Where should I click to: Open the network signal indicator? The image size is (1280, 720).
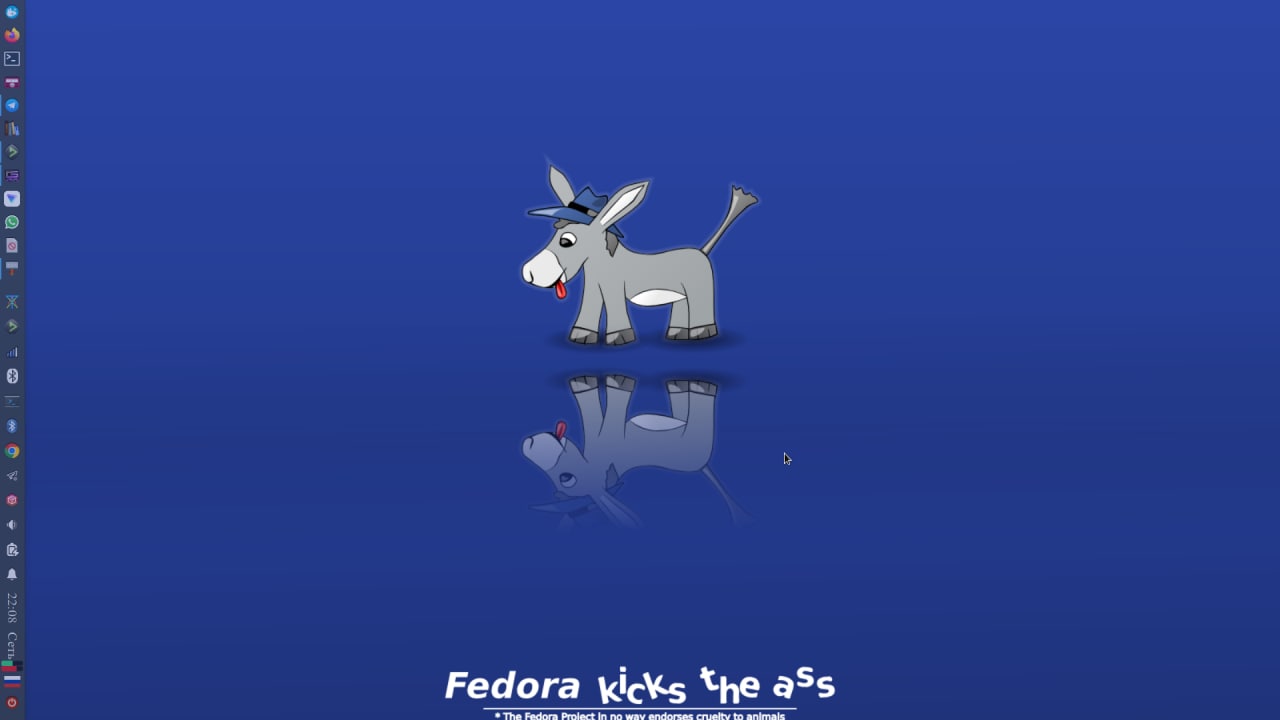[12, 352]
